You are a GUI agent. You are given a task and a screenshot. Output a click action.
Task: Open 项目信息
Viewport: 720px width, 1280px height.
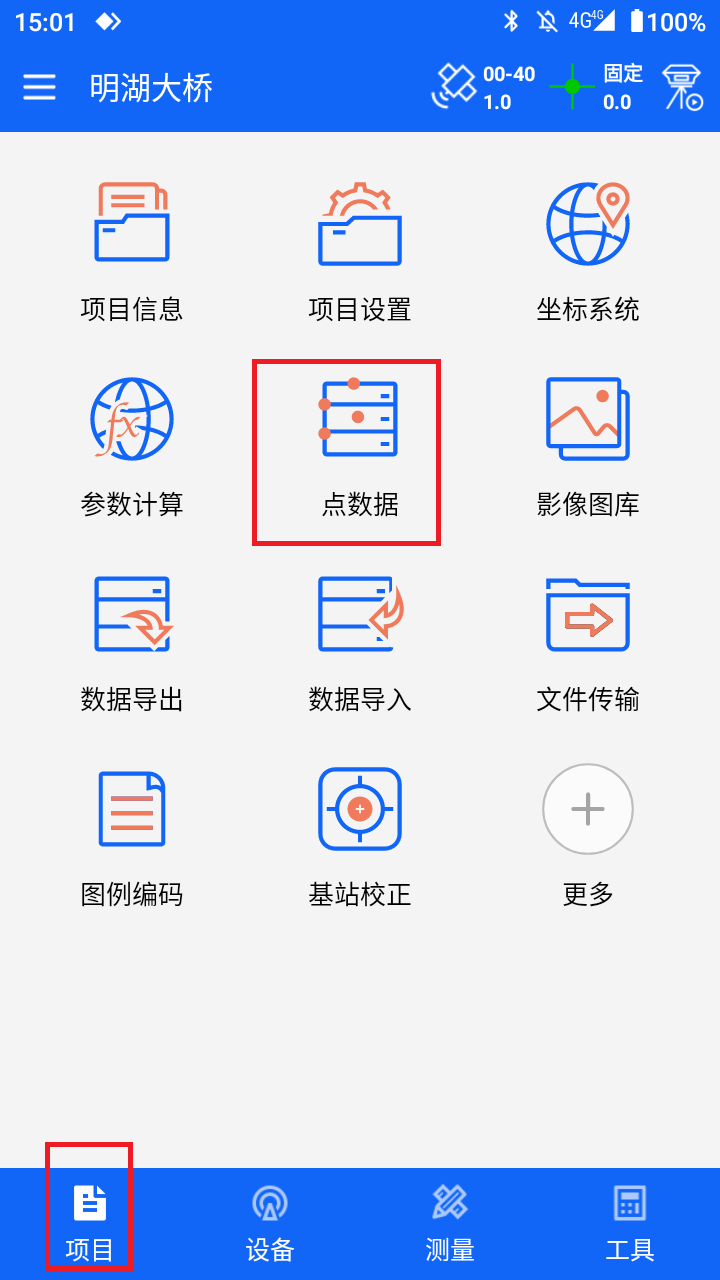coord(132,250)
